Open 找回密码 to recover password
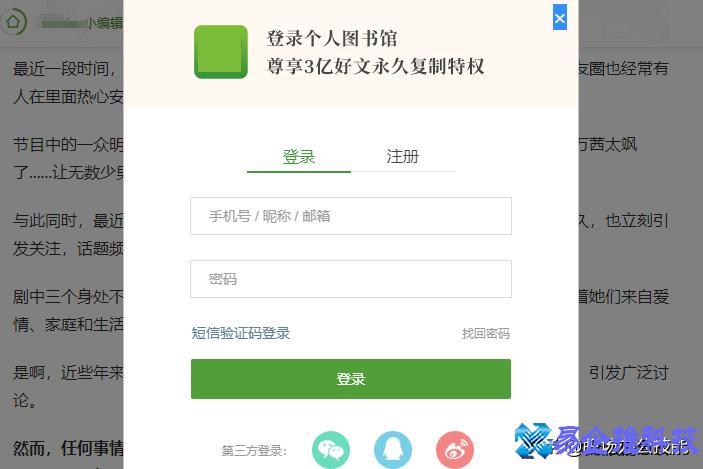Screen dimensions: 703x469 485,333
